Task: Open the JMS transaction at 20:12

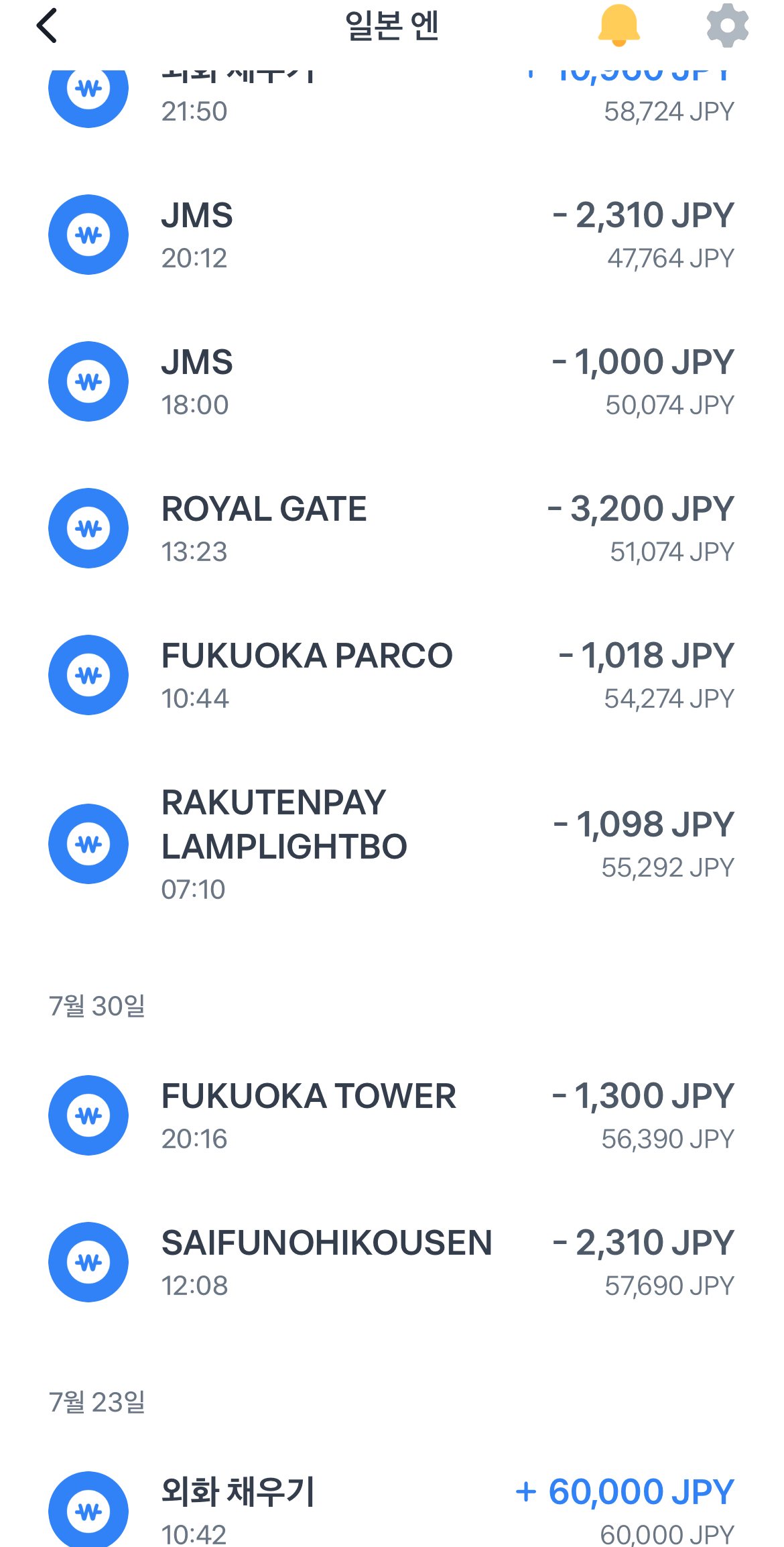Action: 392,235
